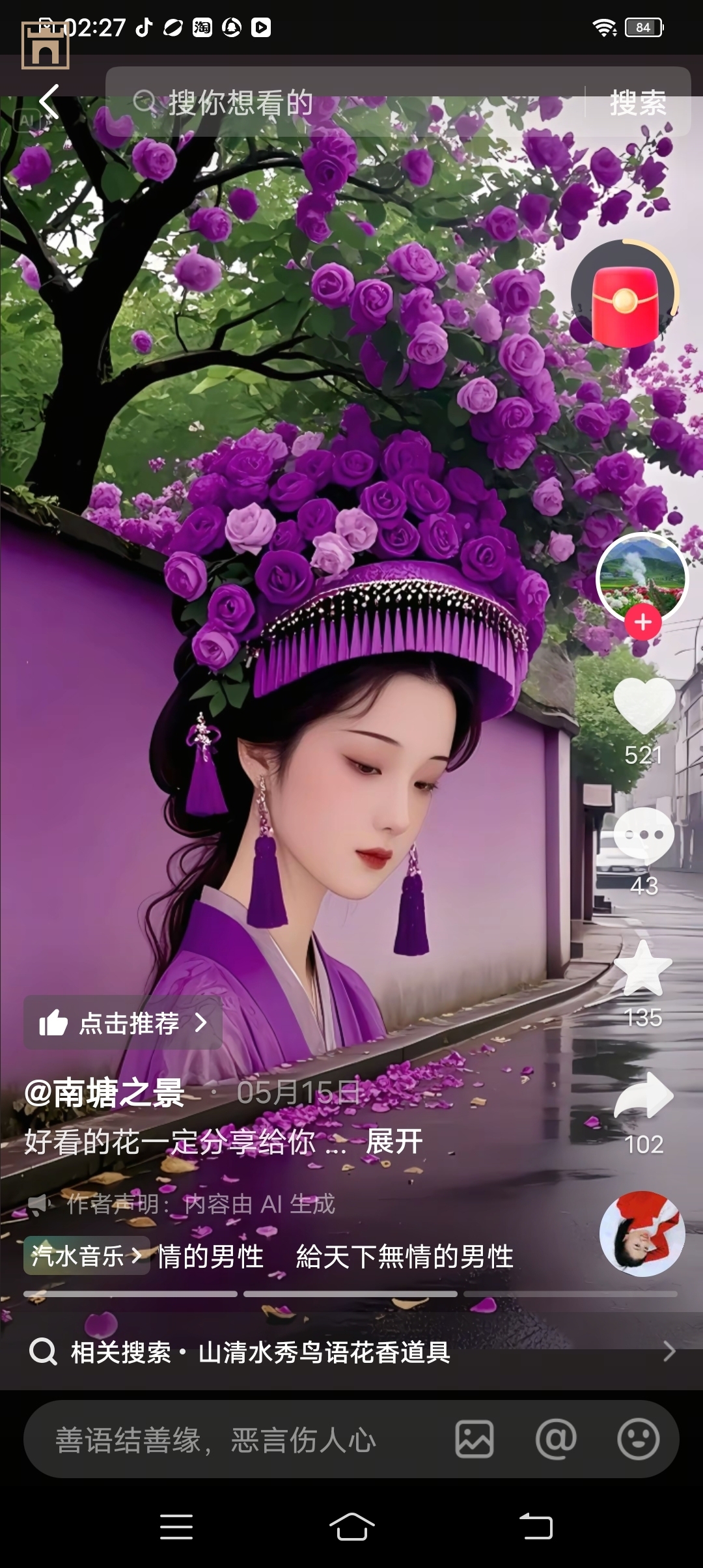The image size is (703, 1568).
Task: Like this video with the heart
Action: [644, 706]
